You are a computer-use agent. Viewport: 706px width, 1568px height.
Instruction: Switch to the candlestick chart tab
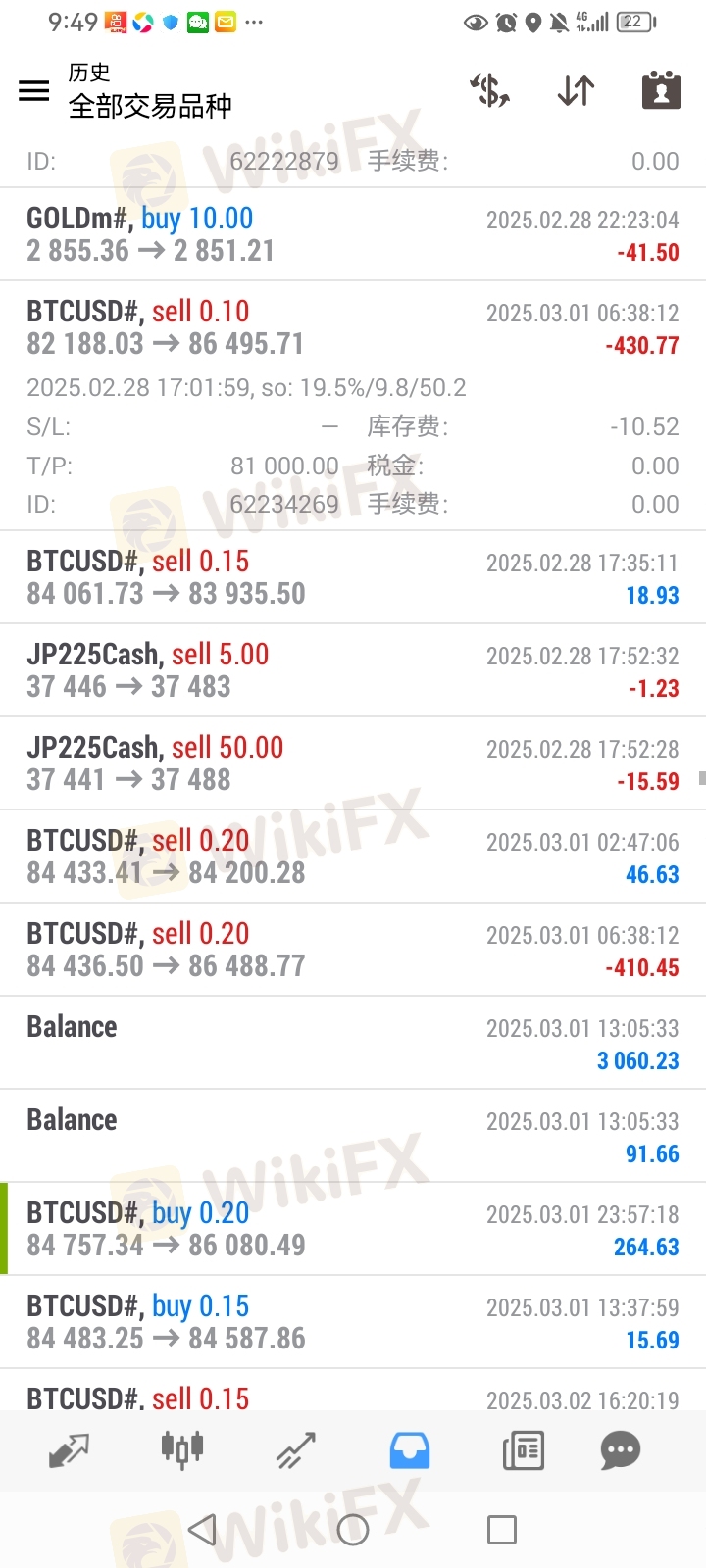coord(182,1449)
